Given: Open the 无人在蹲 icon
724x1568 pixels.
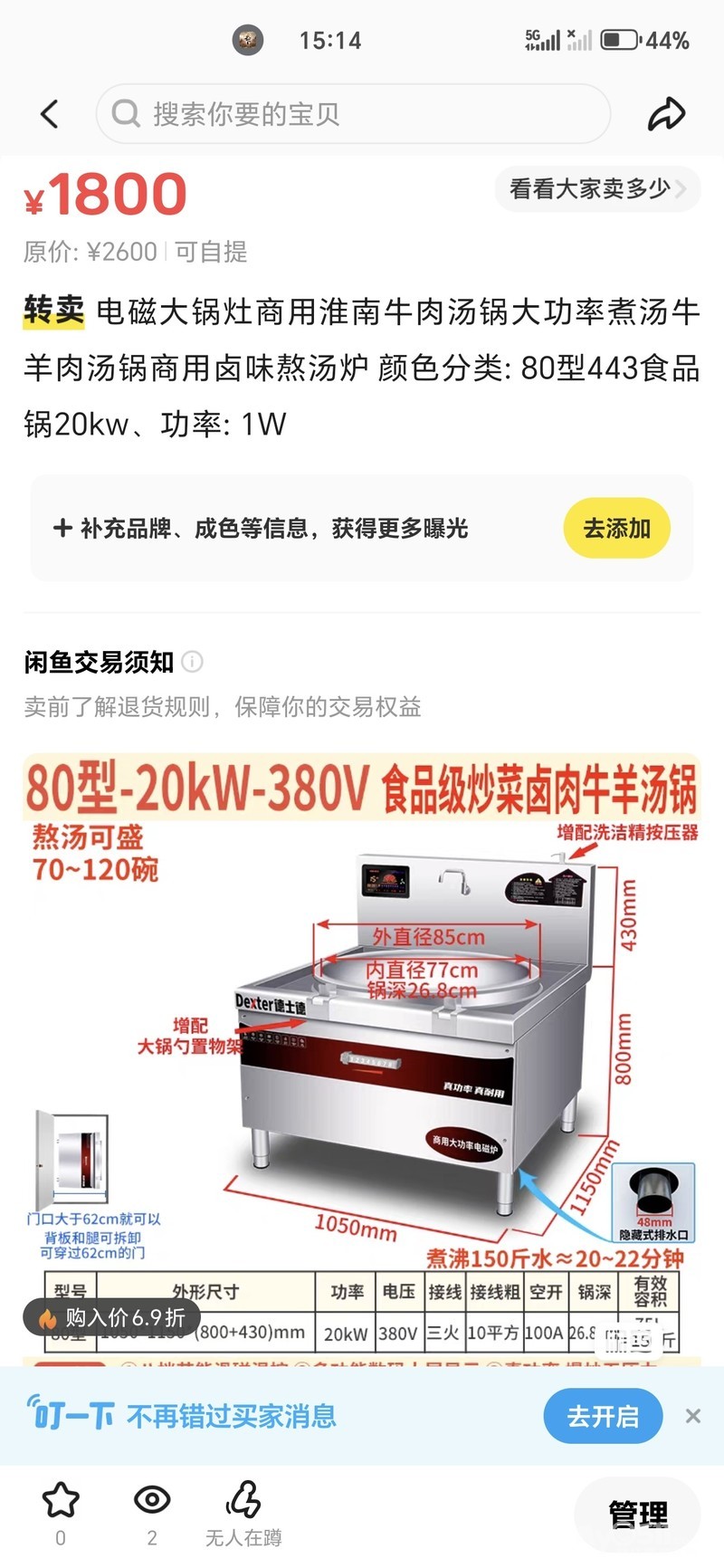Looking at the screenshot, I should pos(243,1501).
